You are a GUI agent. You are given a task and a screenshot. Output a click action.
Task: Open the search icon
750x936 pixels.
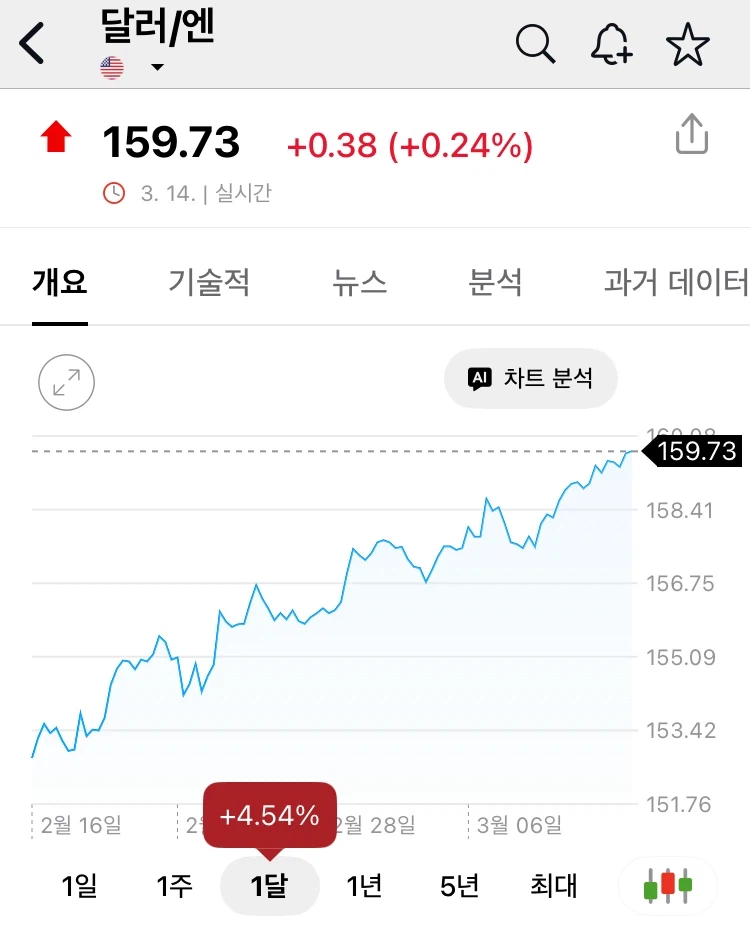(536, 44)
